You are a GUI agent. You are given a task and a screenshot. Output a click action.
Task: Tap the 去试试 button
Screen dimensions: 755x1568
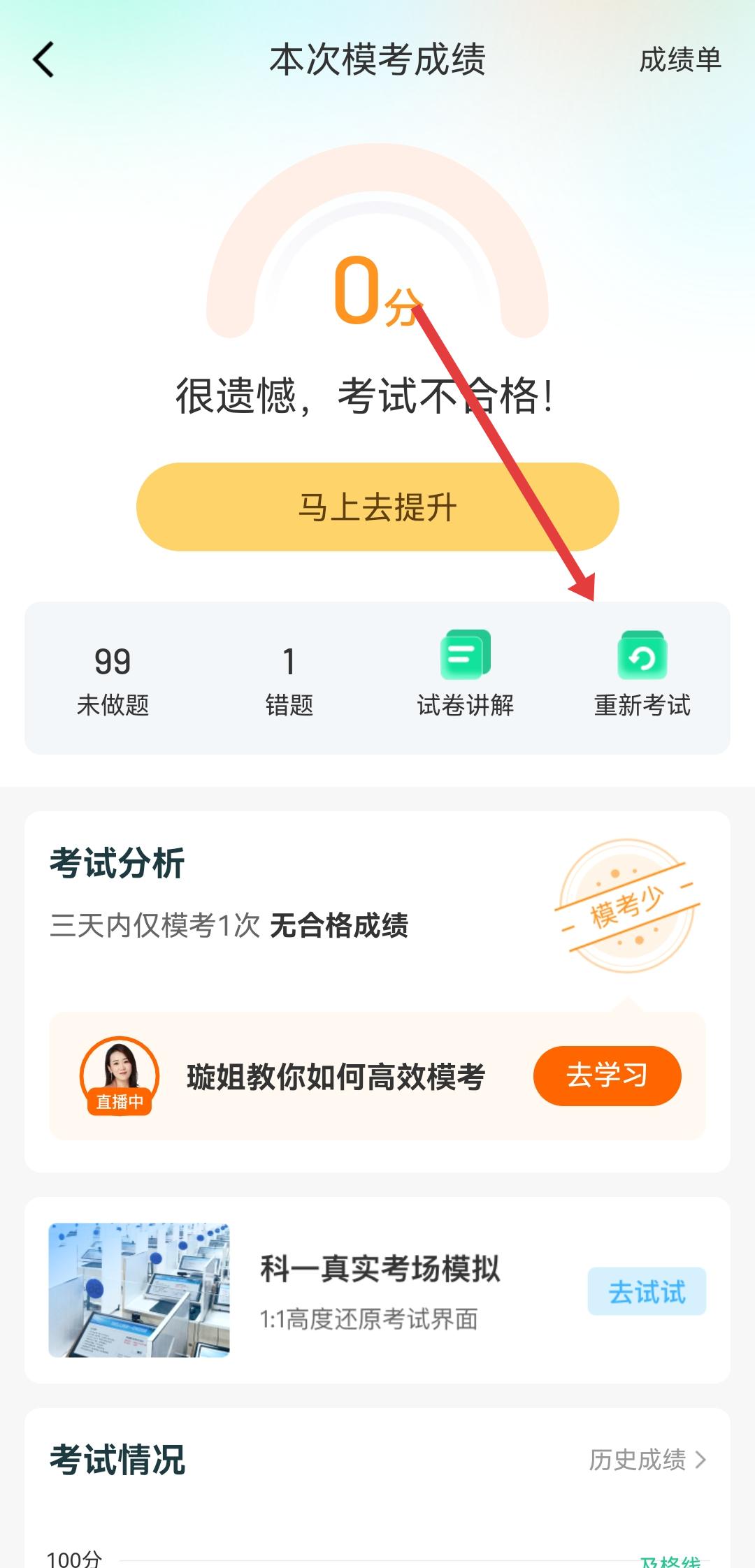pyautogui.click(x=647, y=1291)
